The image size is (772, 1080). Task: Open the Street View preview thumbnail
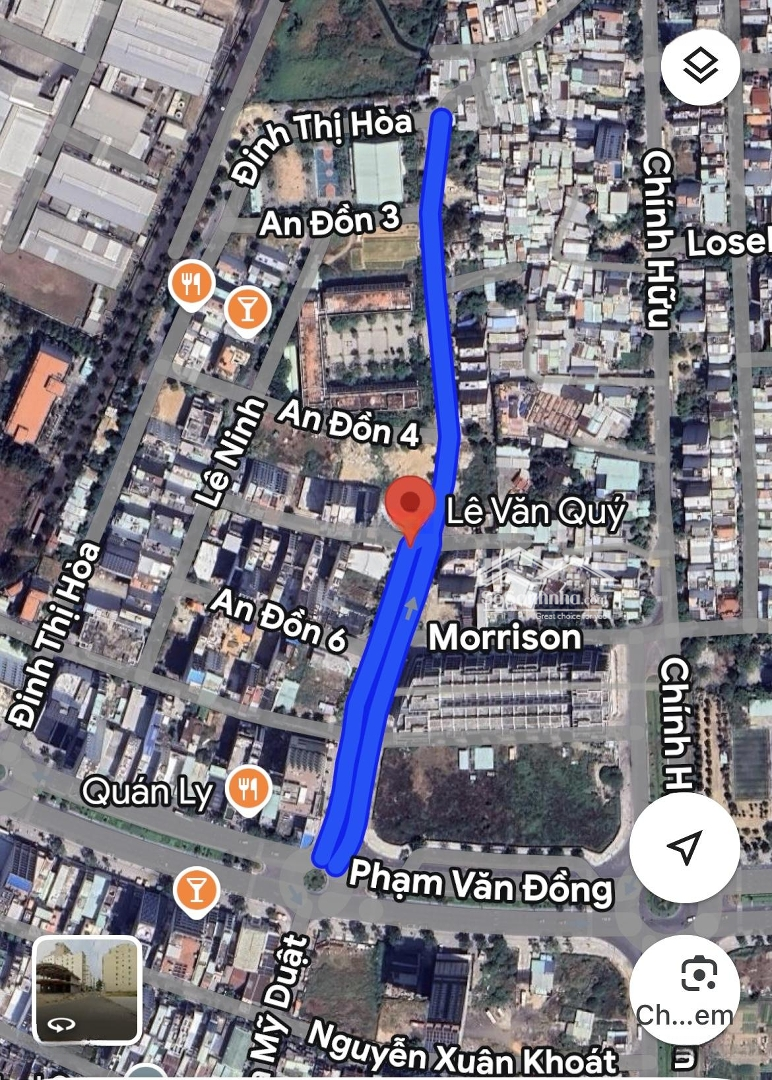coord(87,989)
